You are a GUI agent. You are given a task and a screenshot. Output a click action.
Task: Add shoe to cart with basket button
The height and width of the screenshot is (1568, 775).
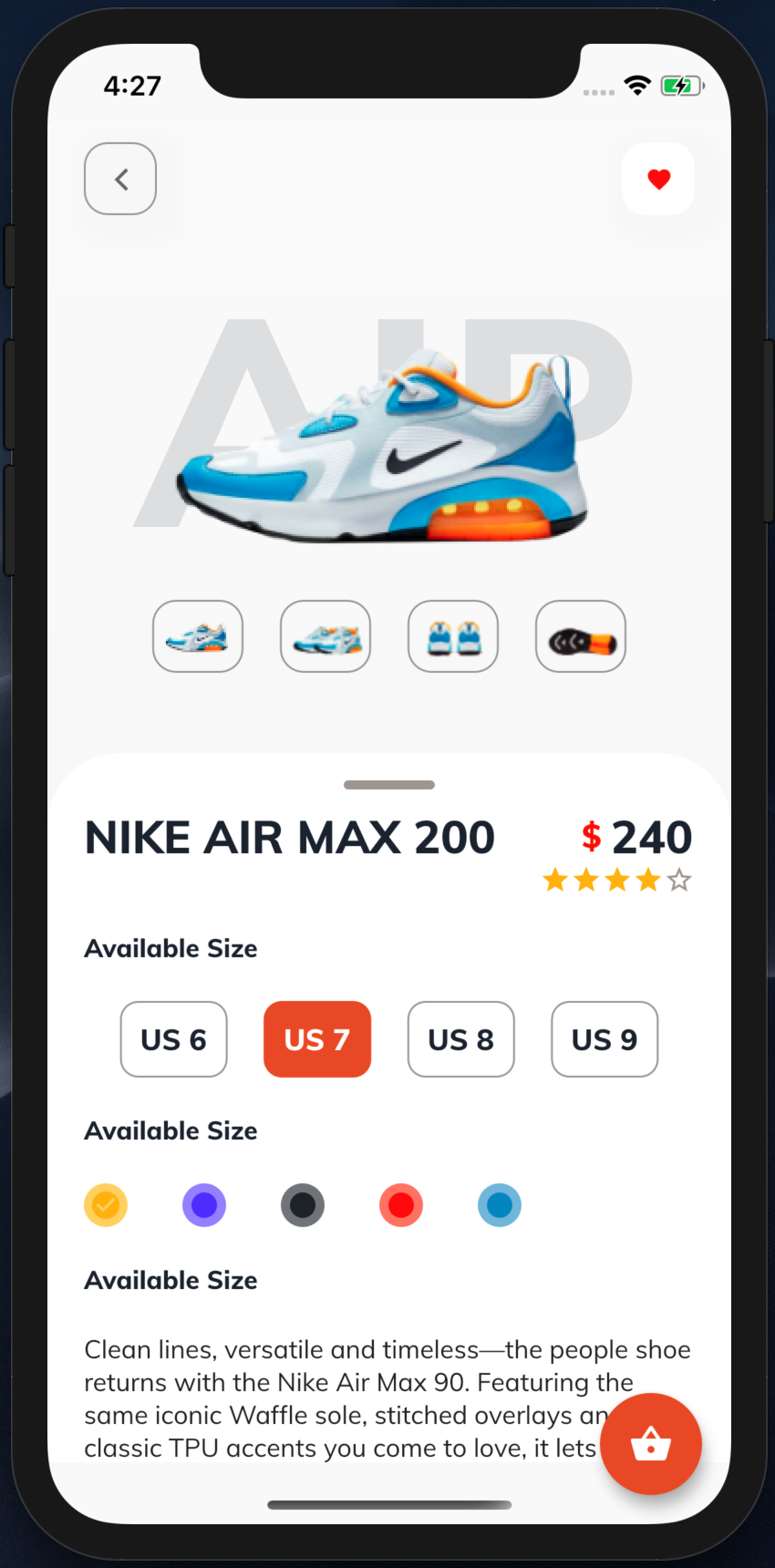650,1443
